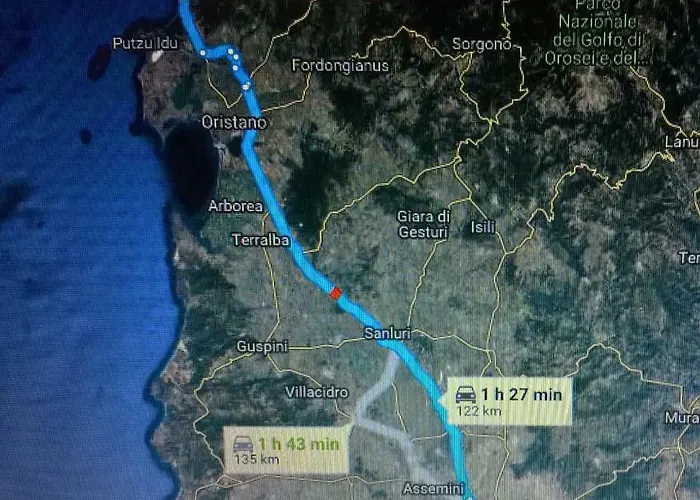
Task: Open the red incident marker on the route
Action: tap(336, 293)
